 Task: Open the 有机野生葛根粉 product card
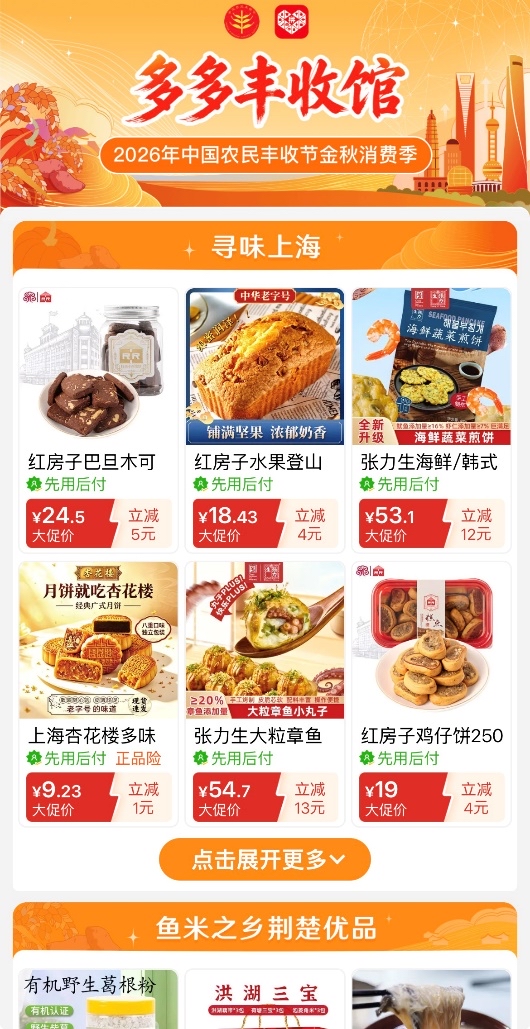(x=98, y=999)
